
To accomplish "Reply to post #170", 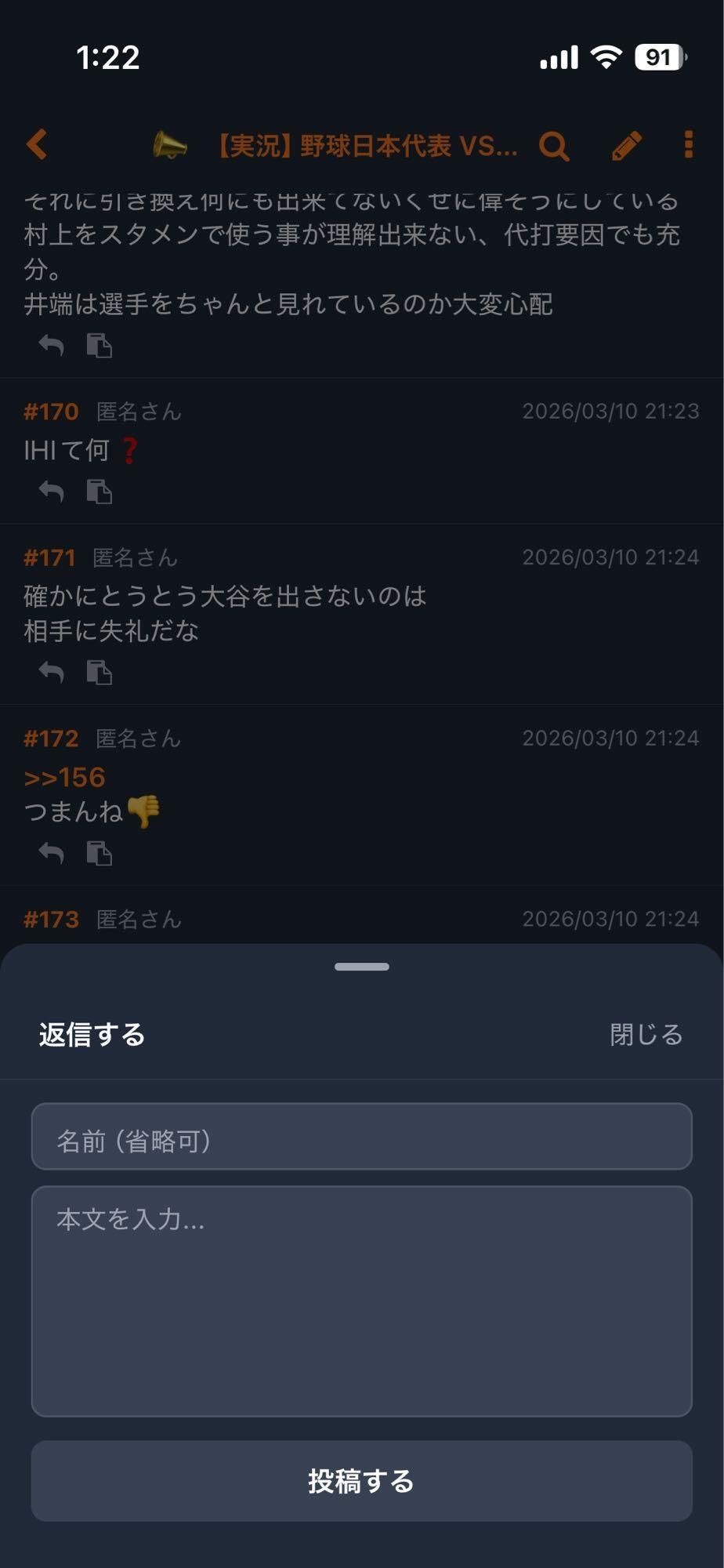I will point(52,492).
